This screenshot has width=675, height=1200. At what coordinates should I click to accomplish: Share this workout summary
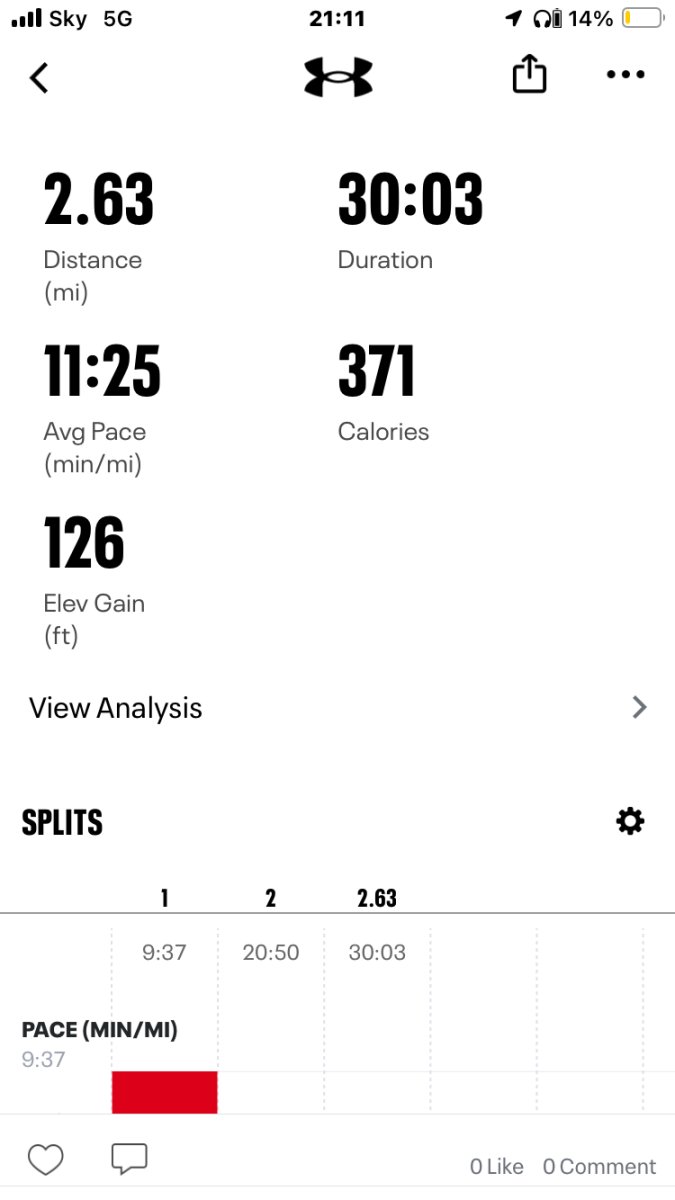click(529, 75)
